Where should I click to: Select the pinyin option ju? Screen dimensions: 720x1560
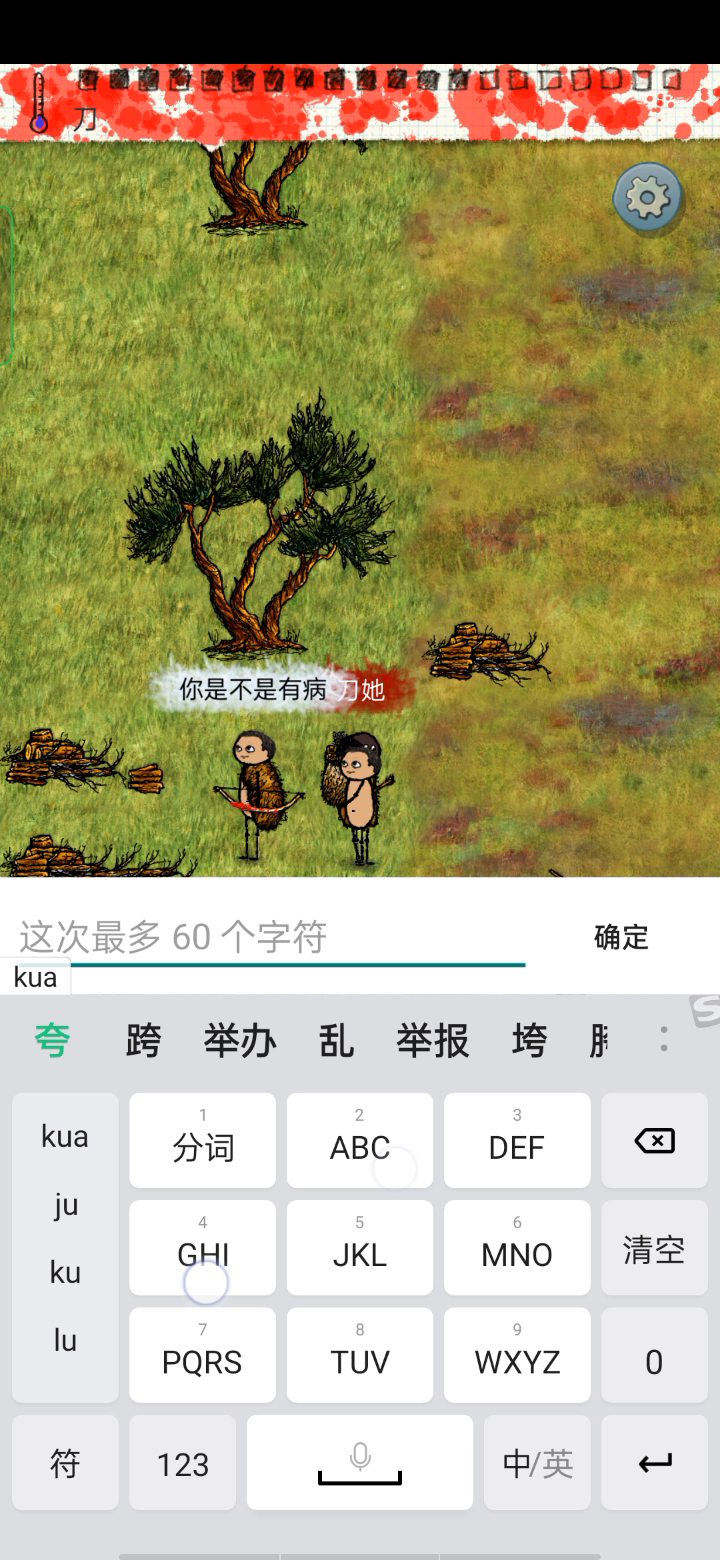[65, 1204]
